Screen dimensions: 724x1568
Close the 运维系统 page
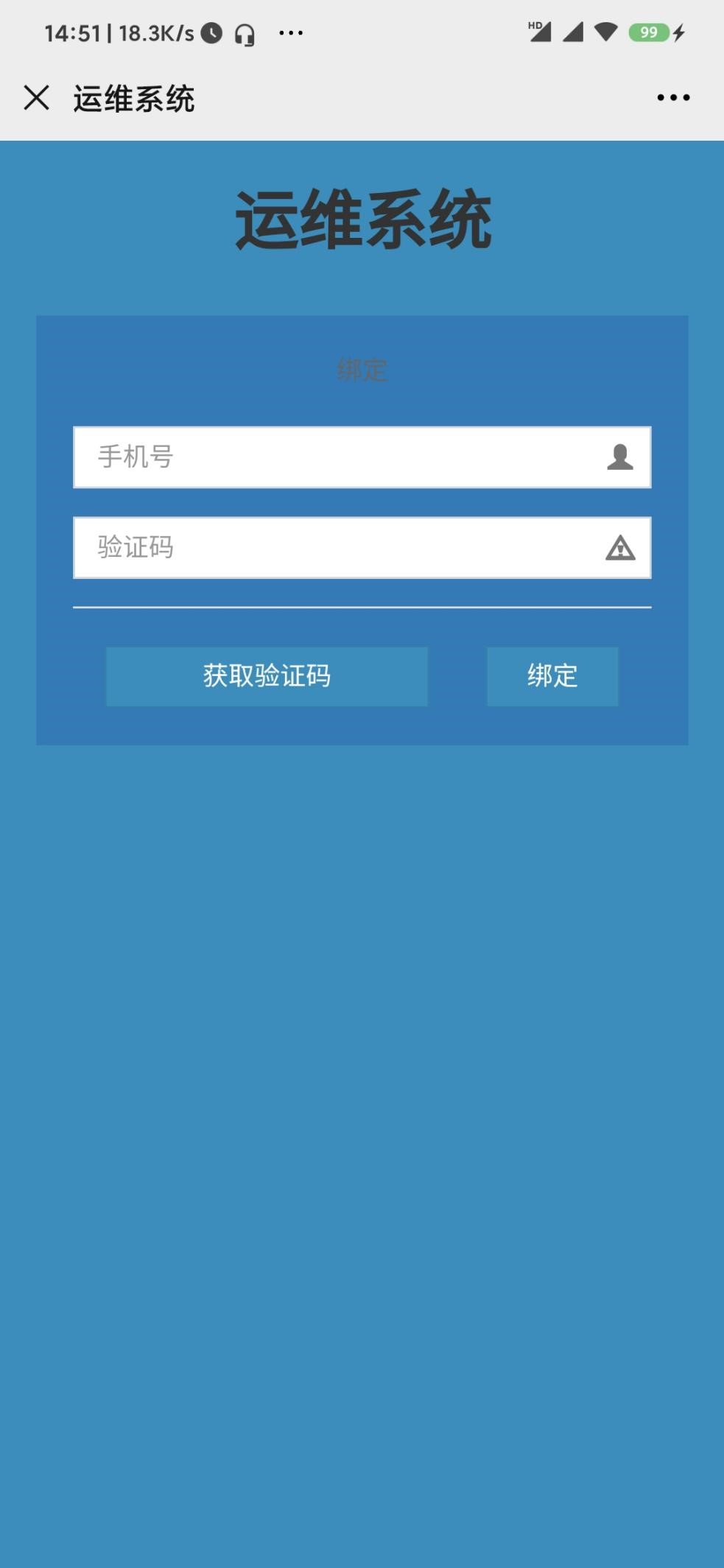click(x=36, y=97)
